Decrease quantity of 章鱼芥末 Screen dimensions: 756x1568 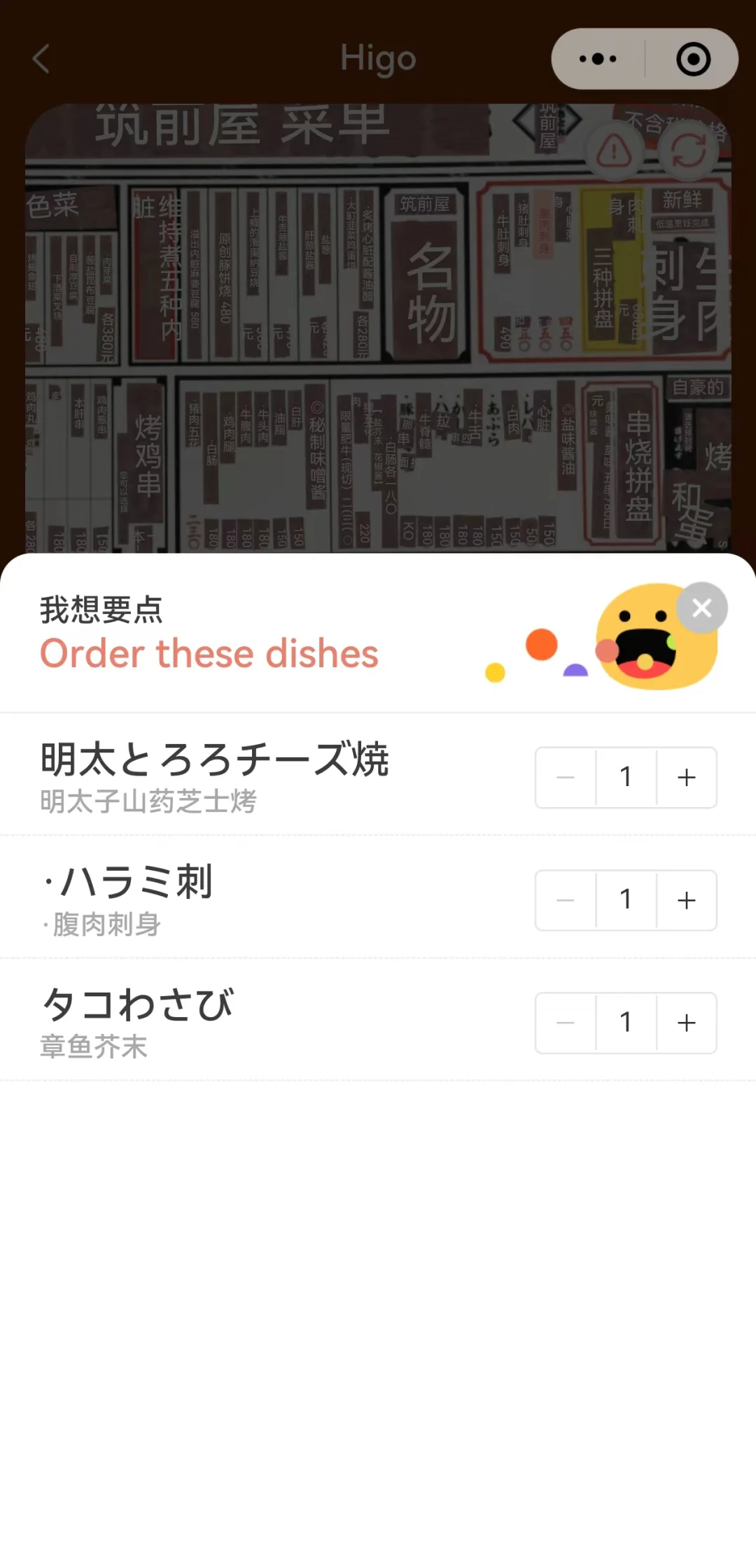click(x=566, y=1023)
